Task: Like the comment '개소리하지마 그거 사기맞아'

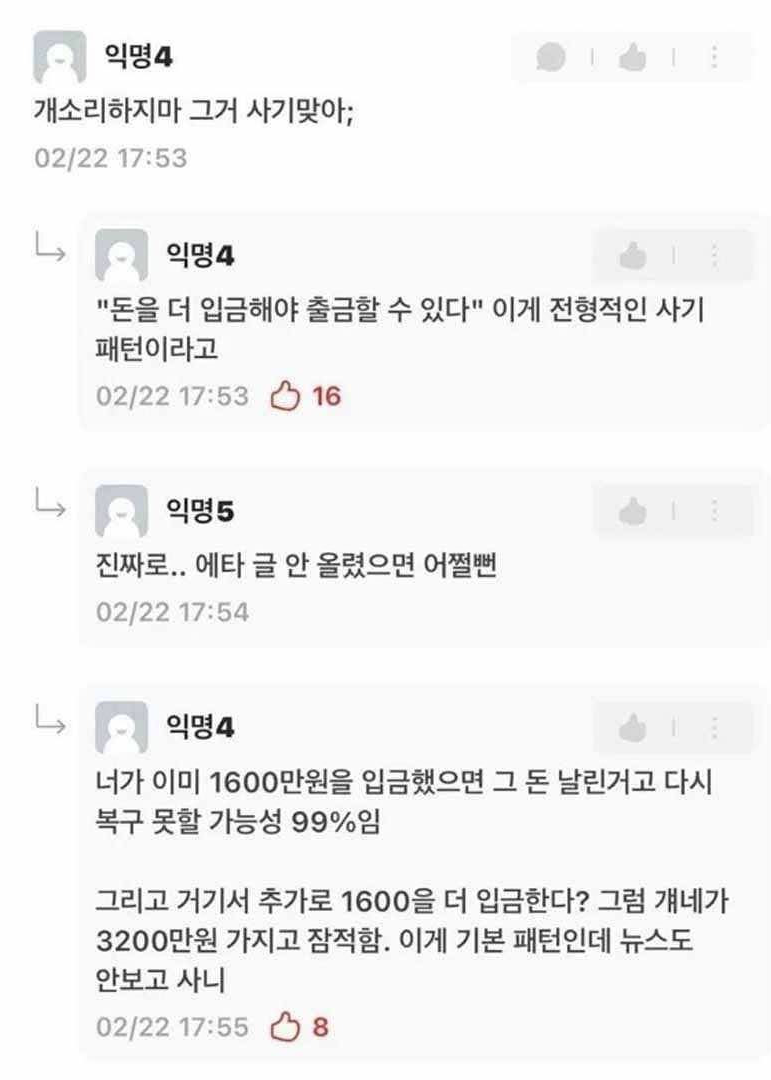Action: (632, 57)
